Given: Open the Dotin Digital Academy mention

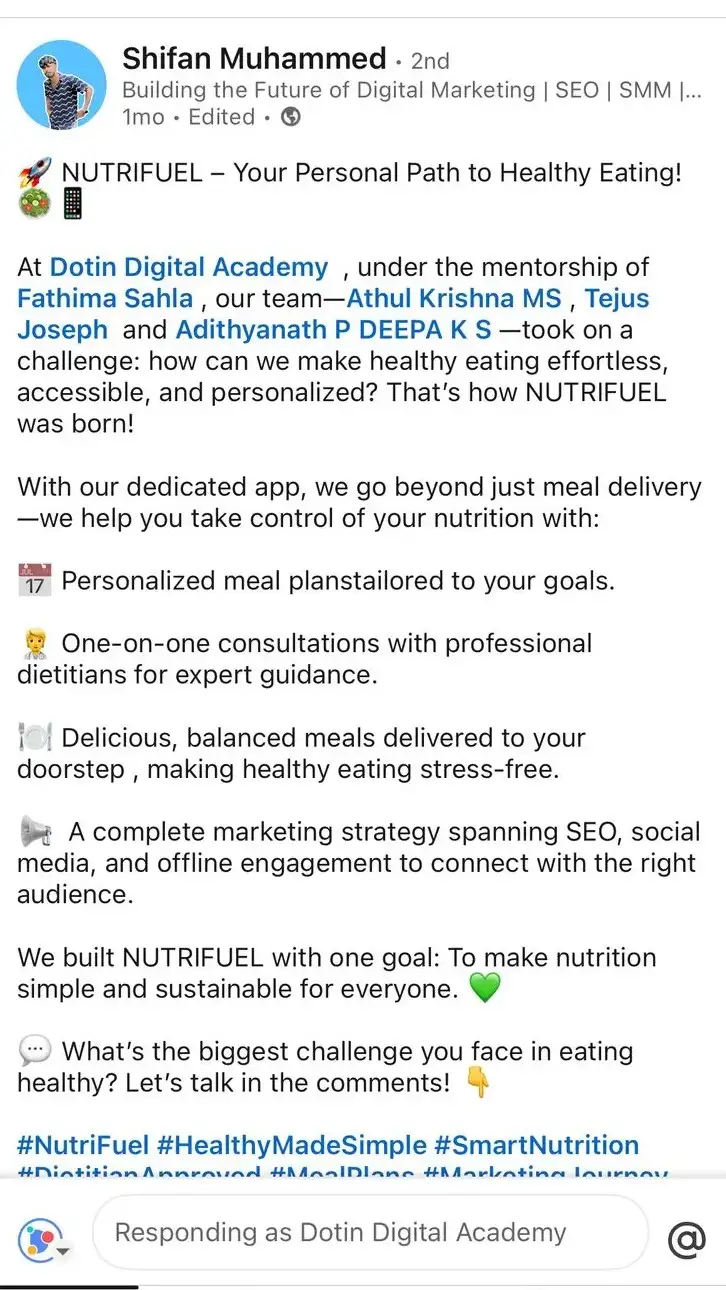Looking at the screenshot, I should point(189,267).
